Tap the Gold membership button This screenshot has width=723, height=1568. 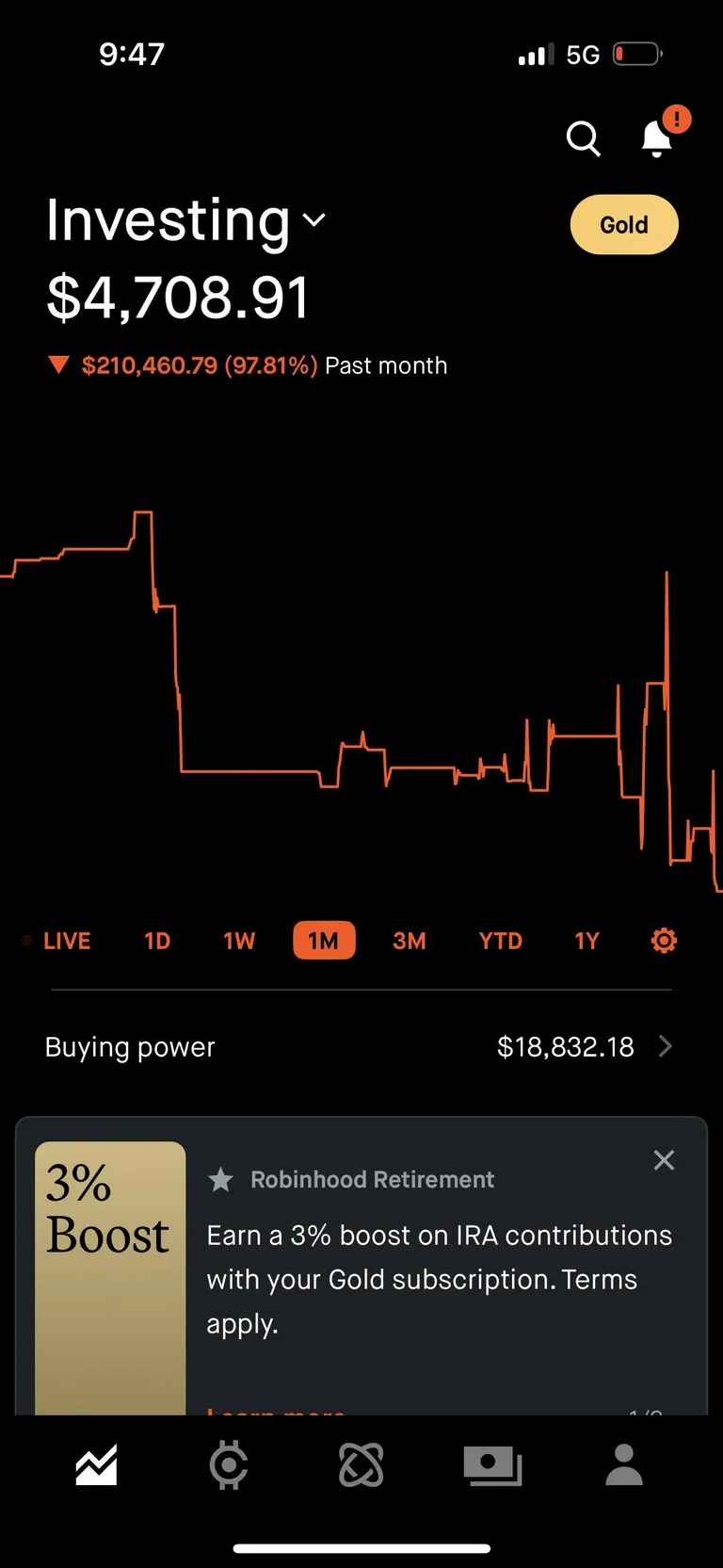point(624,225)
